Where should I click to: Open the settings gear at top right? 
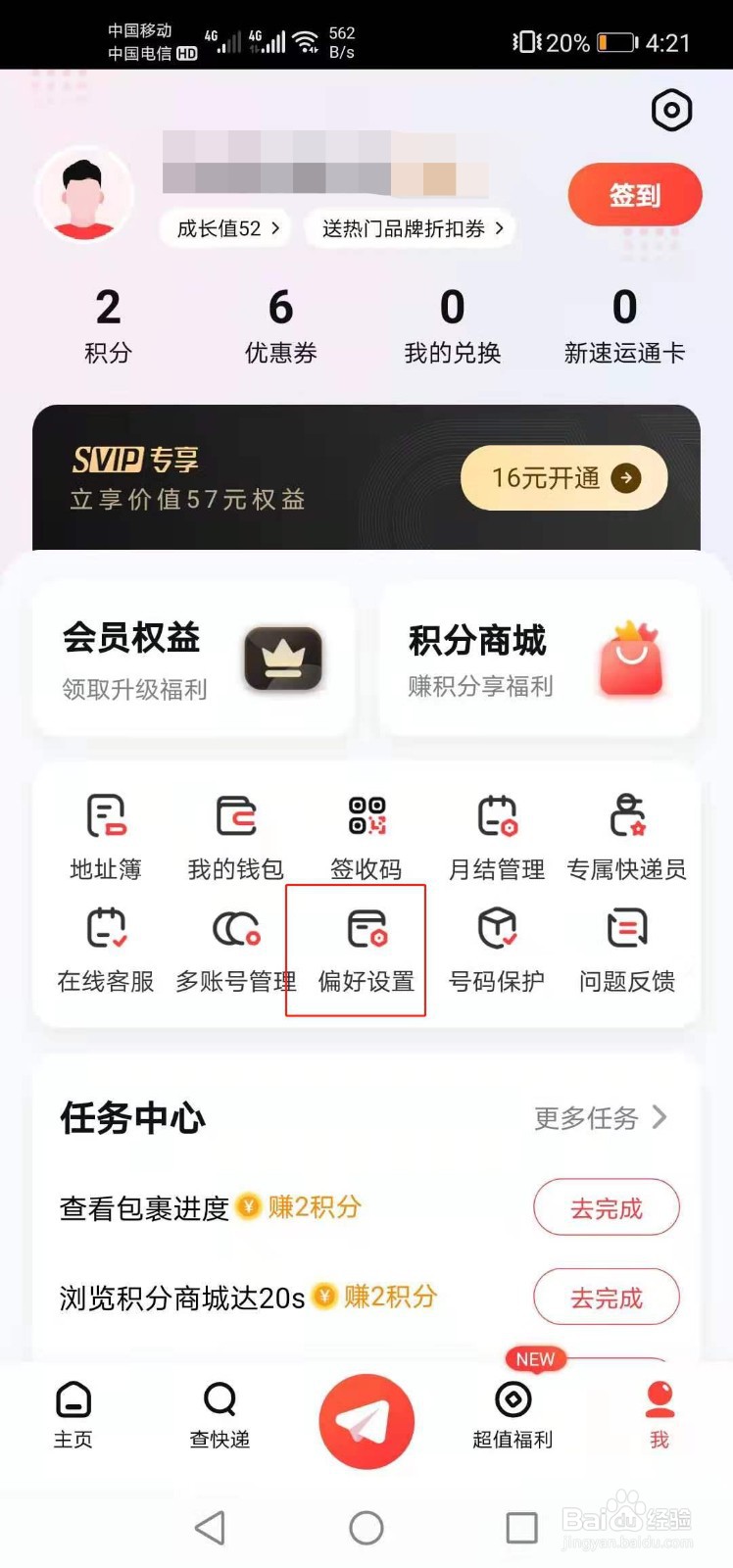(x=671, y=111)
